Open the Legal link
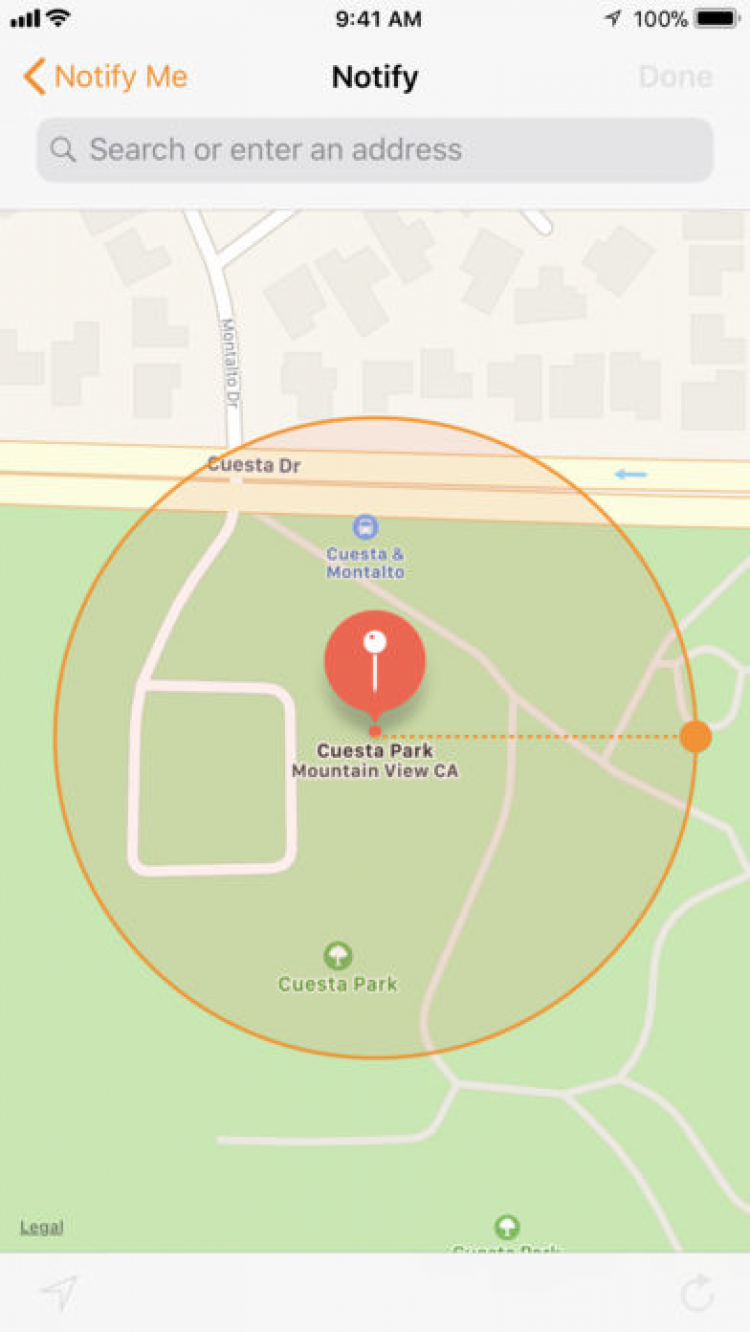The height and width of the screenshot is (1332, 750). [x=42, y=1227]
